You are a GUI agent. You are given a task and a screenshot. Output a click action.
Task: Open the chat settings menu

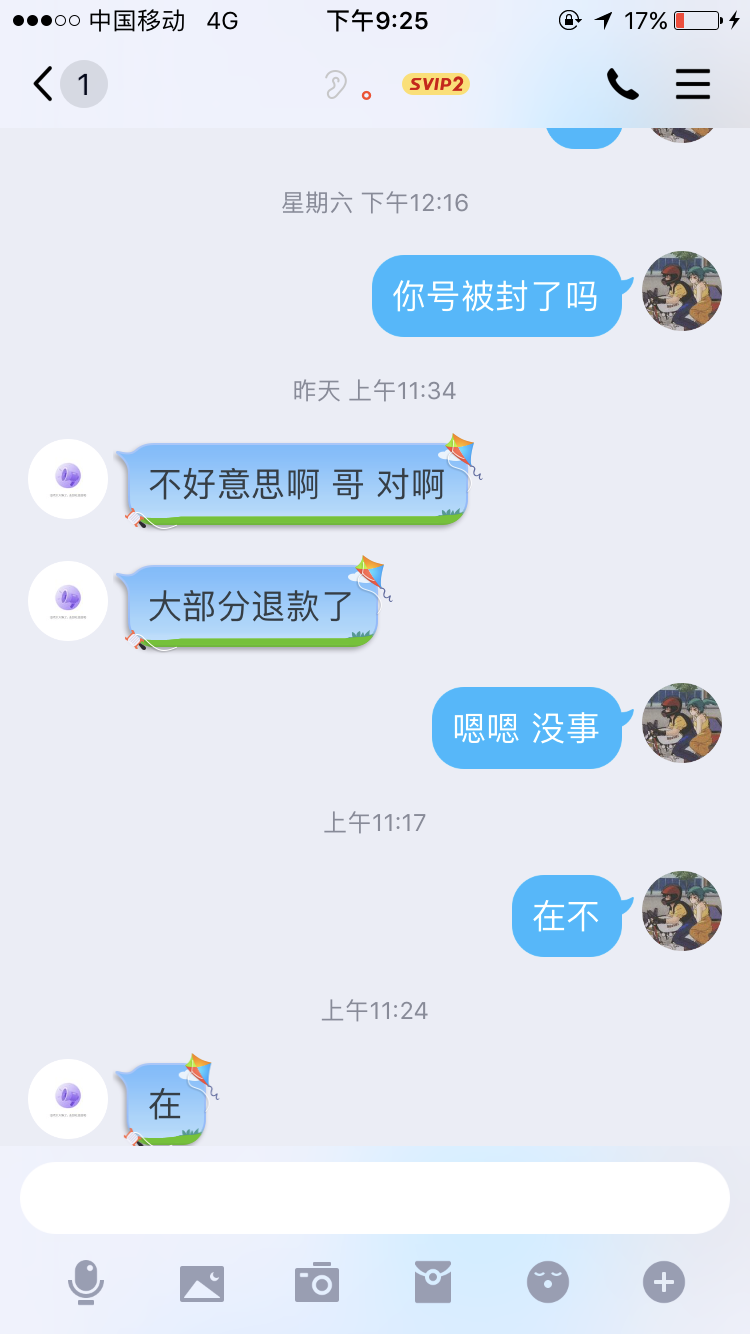tap(692, 85)
